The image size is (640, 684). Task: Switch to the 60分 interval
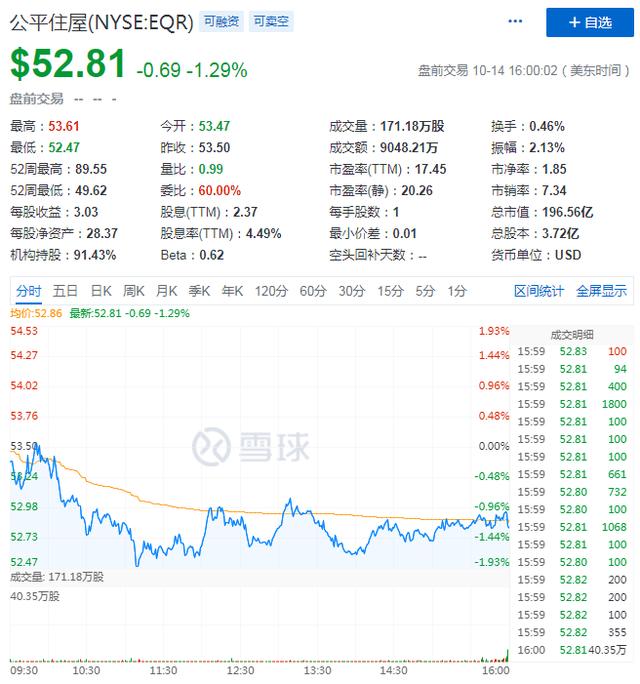(313, 291)
